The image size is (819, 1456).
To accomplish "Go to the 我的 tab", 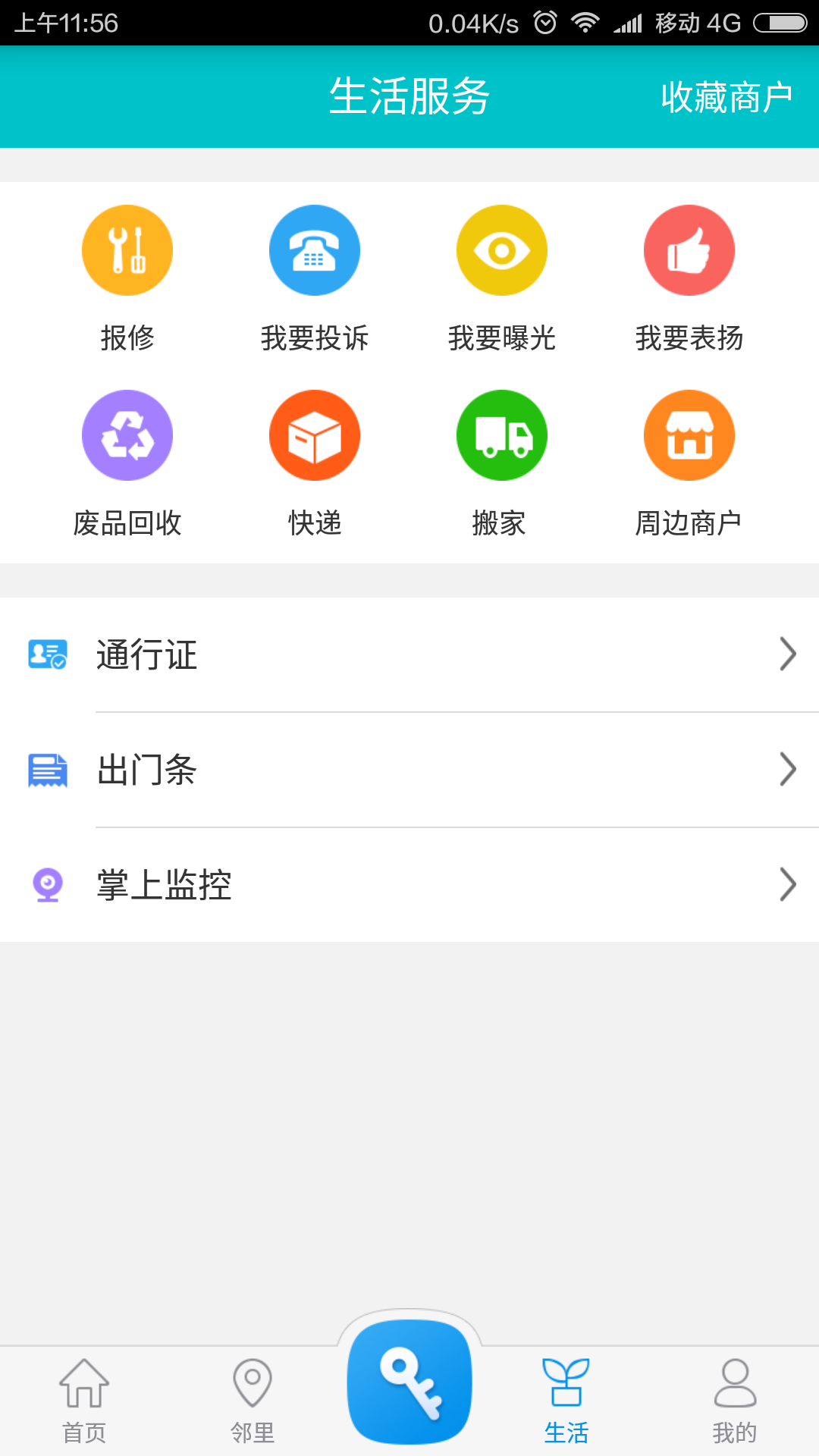I will click(x=735, y=1401).
